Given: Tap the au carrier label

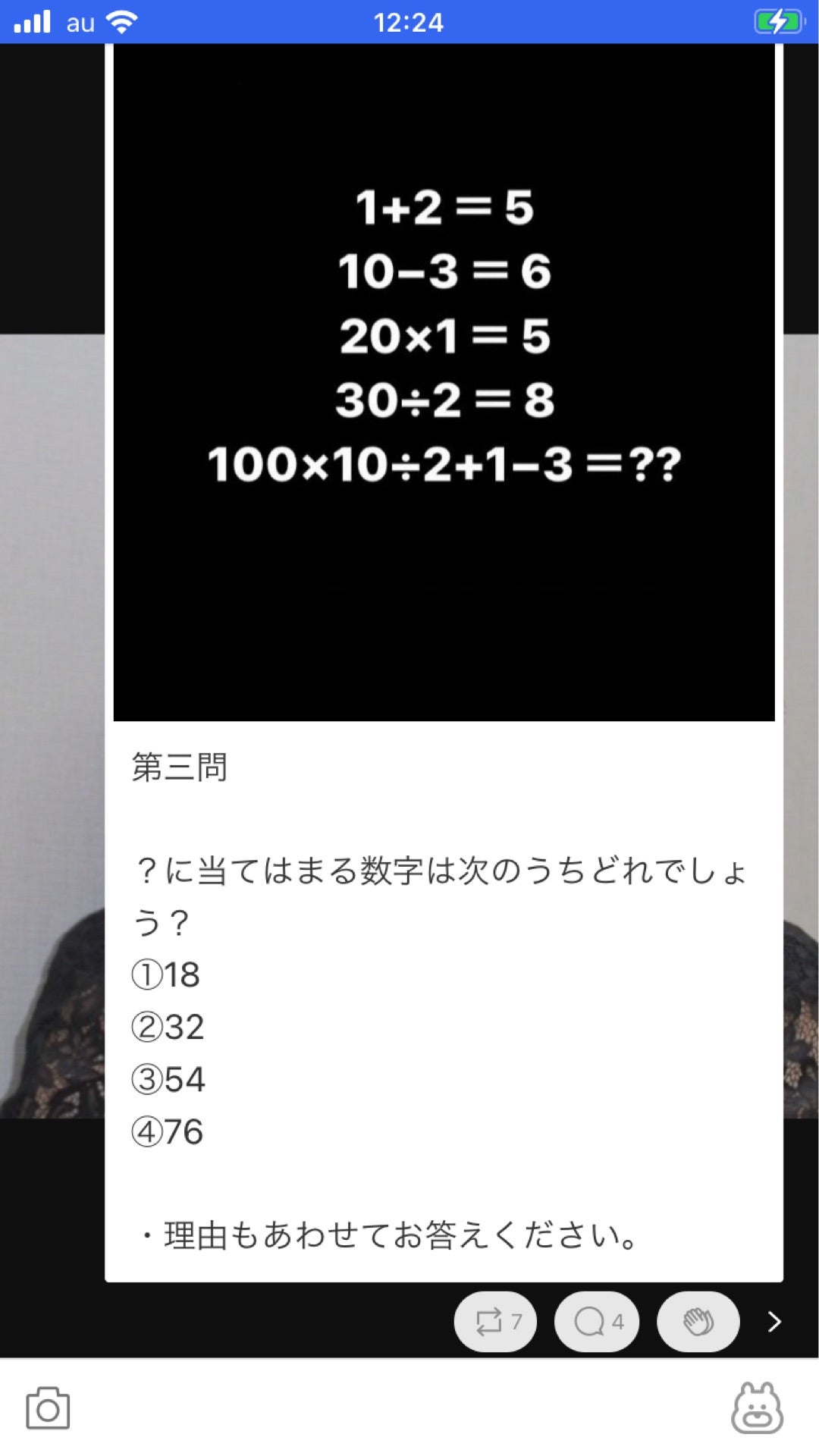Looking at the screenshot, I should point(80,21).
